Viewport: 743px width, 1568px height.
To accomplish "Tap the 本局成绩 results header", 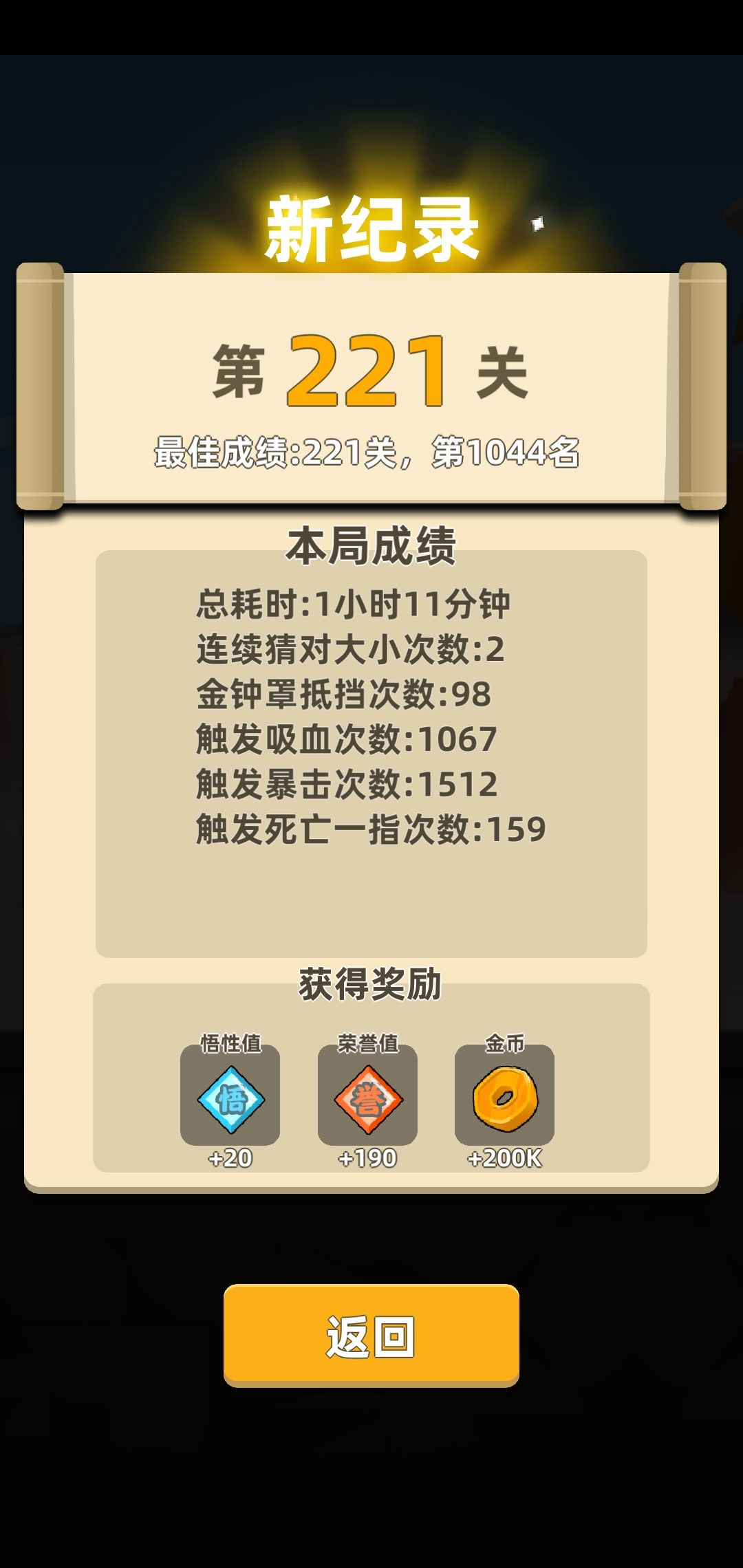I will click(371, 543).
